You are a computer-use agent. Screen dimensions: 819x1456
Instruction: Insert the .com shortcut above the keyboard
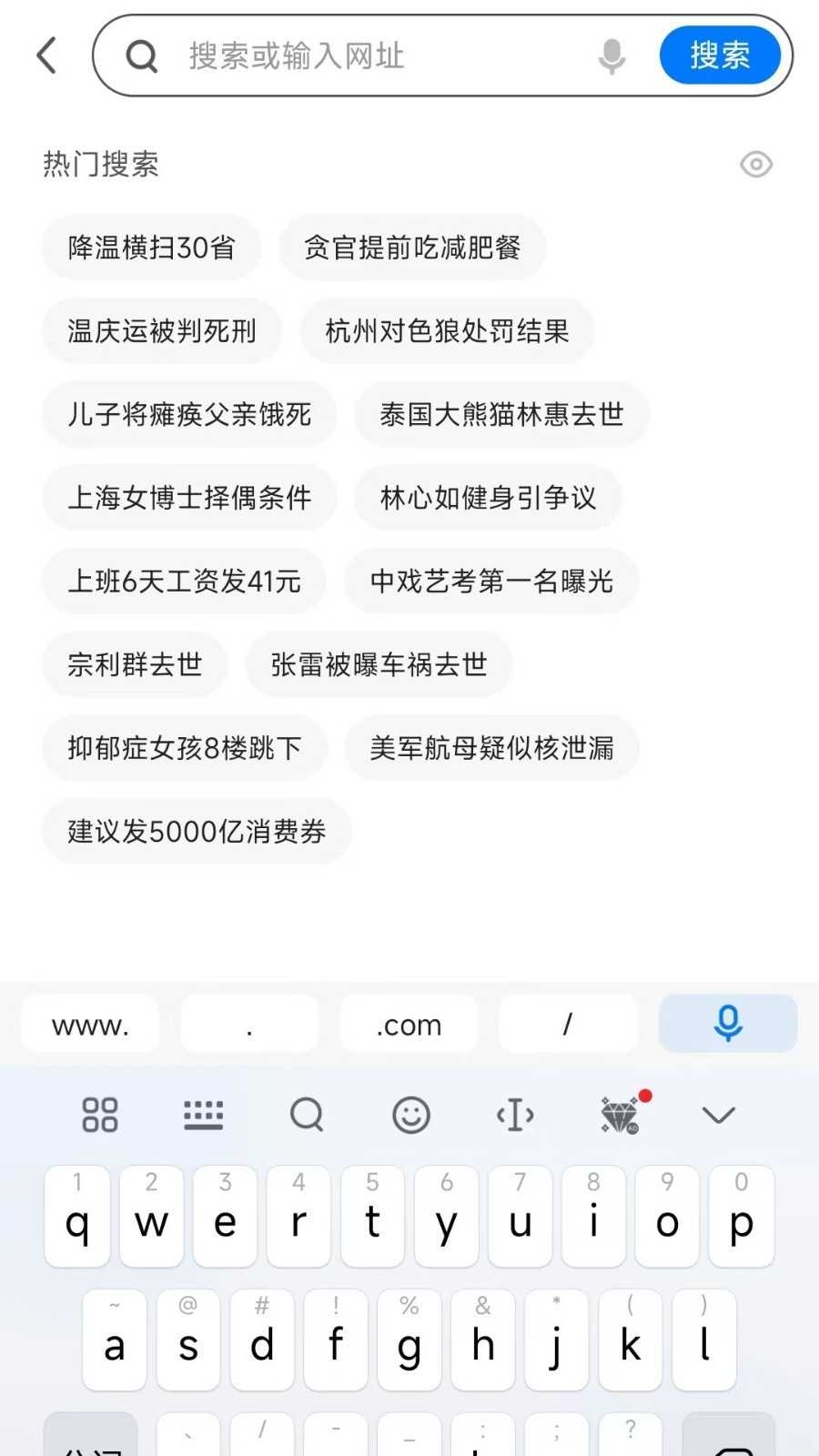point(409,1025)
